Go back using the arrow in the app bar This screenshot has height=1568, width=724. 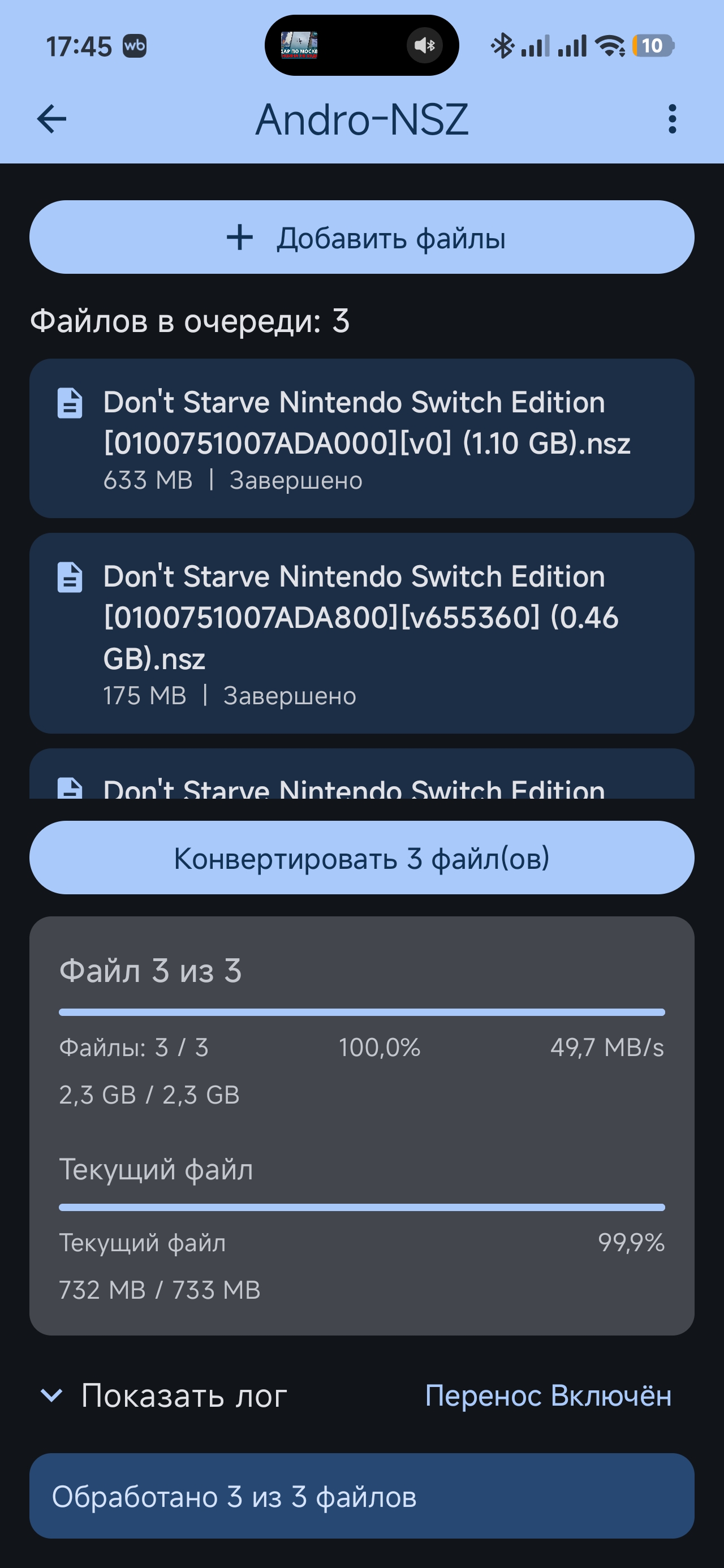[52, 119]
